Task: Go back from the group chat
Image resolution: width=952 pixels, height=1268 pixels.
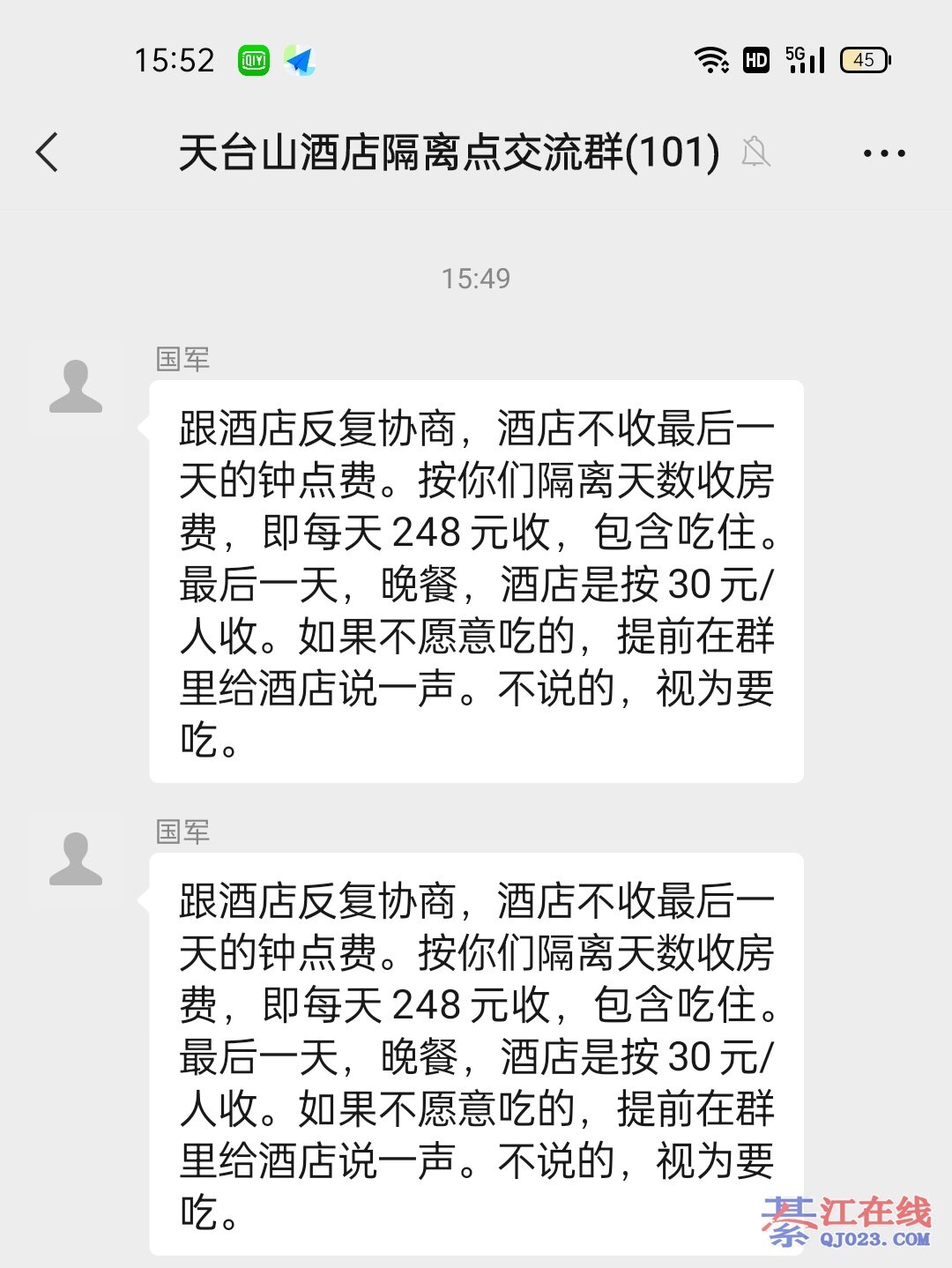Action: click(x=48, y=153)
